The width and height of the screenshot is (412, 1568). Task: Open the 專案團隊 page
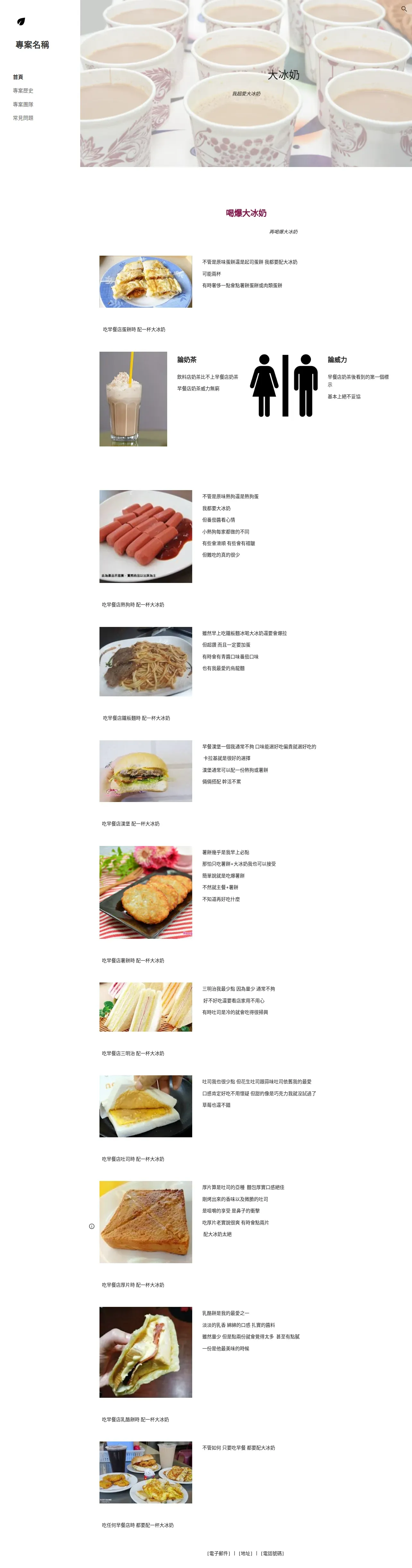[x=23, y=105]
